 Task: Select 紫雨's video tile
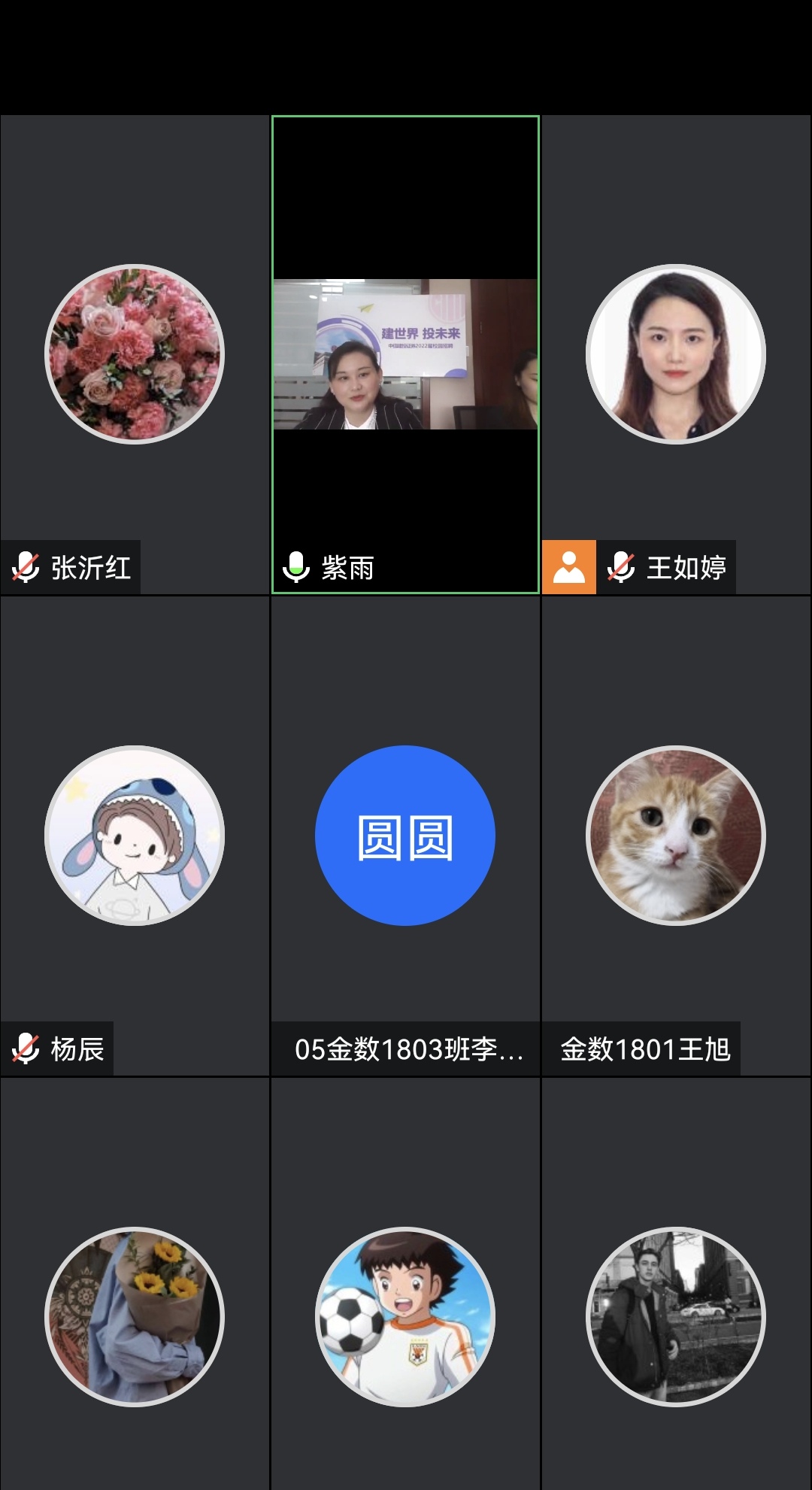click(405, 354)
